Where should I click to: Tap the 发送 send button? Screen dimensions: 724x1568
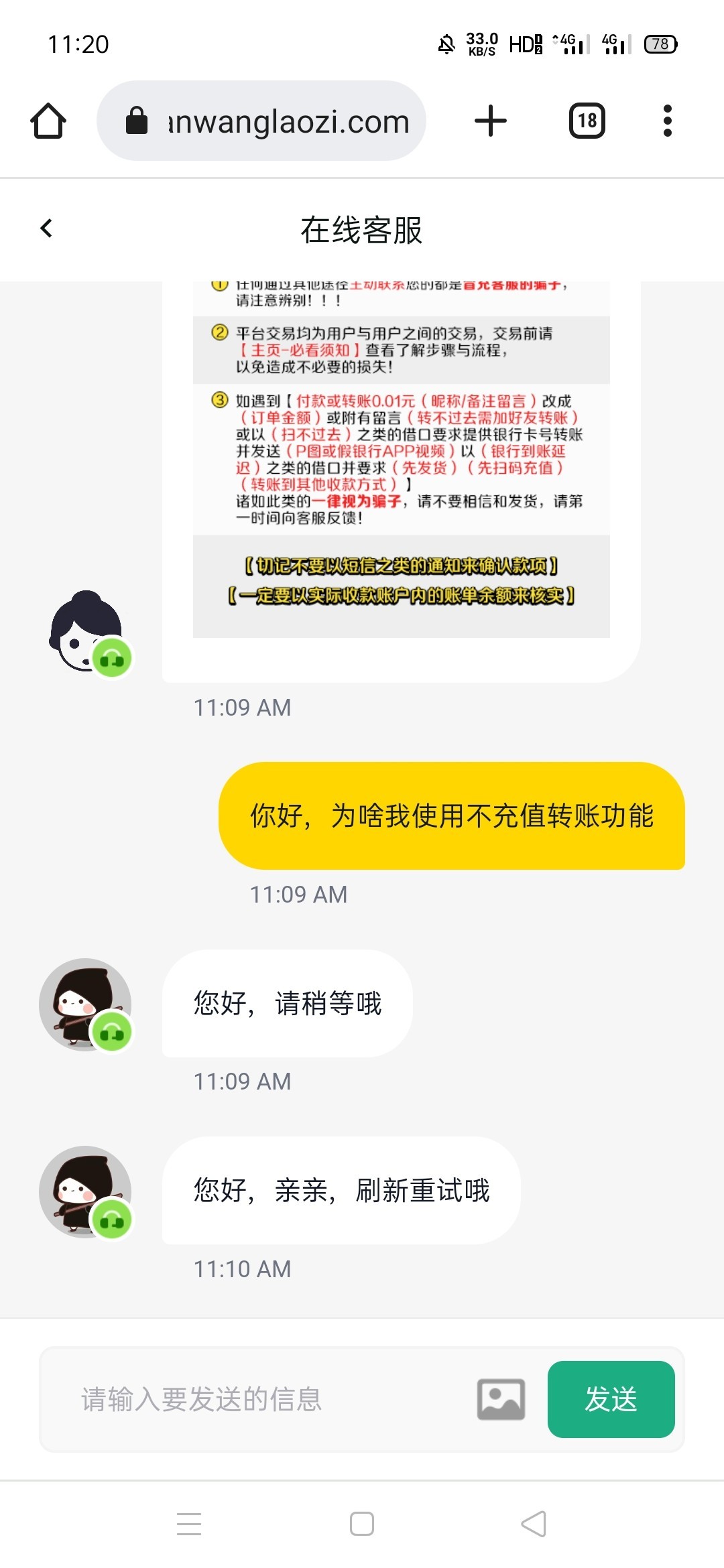pos(611,1400)
